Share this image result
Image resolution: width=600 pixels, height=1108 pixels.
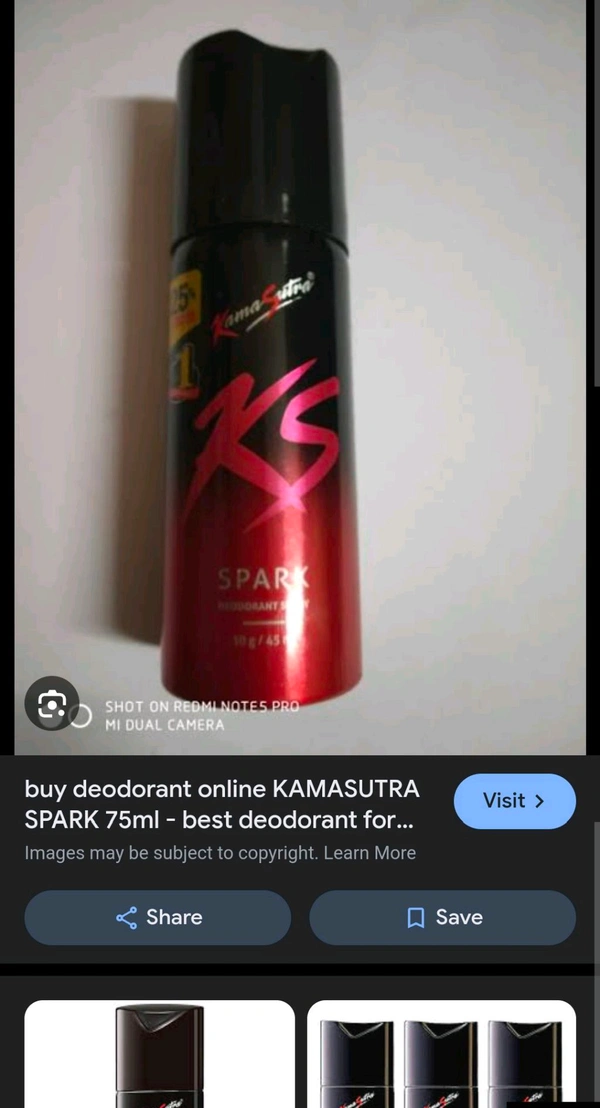158,917
